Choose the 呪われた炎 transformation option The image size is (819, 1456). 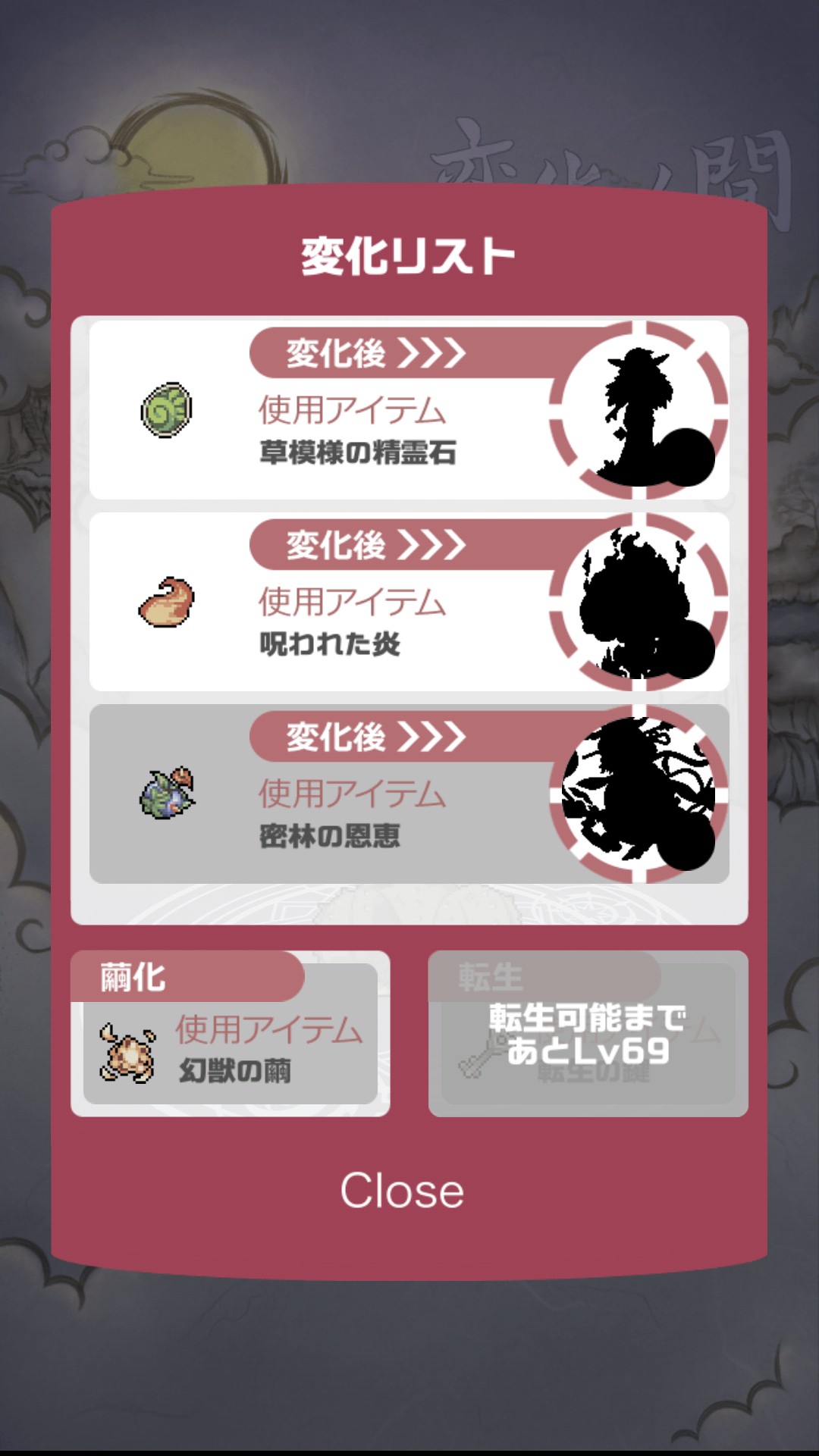click(409, 602)
